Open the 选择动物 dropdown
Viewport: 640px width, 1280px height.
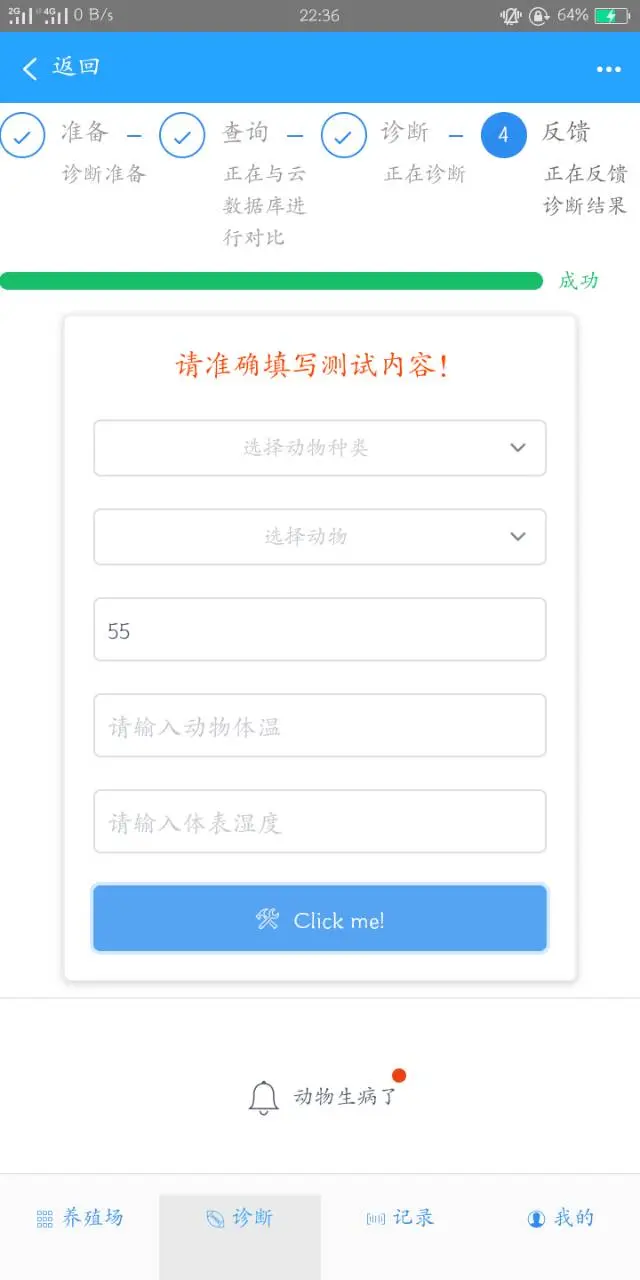[x=320, y=537]
